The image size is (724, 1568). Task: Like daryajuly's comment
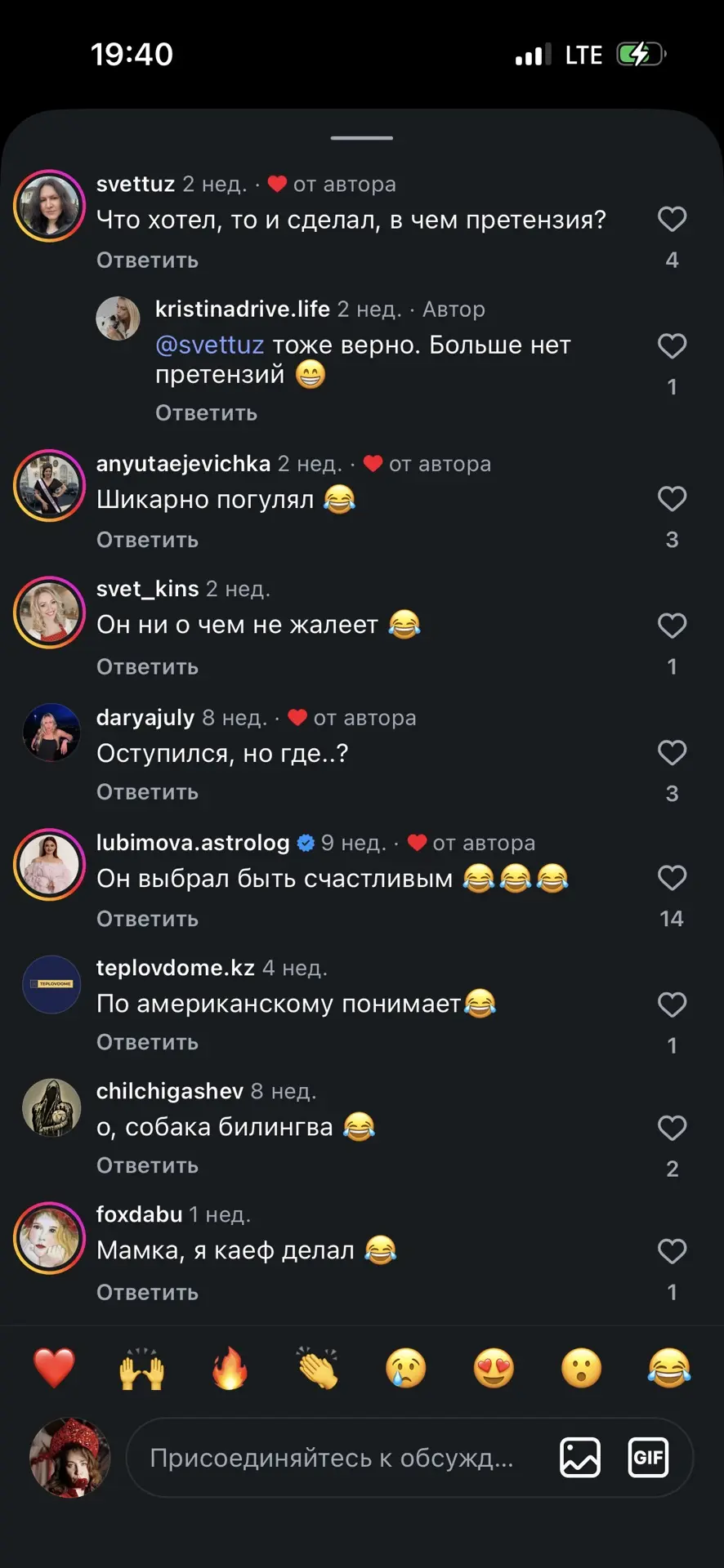[672, 752]
